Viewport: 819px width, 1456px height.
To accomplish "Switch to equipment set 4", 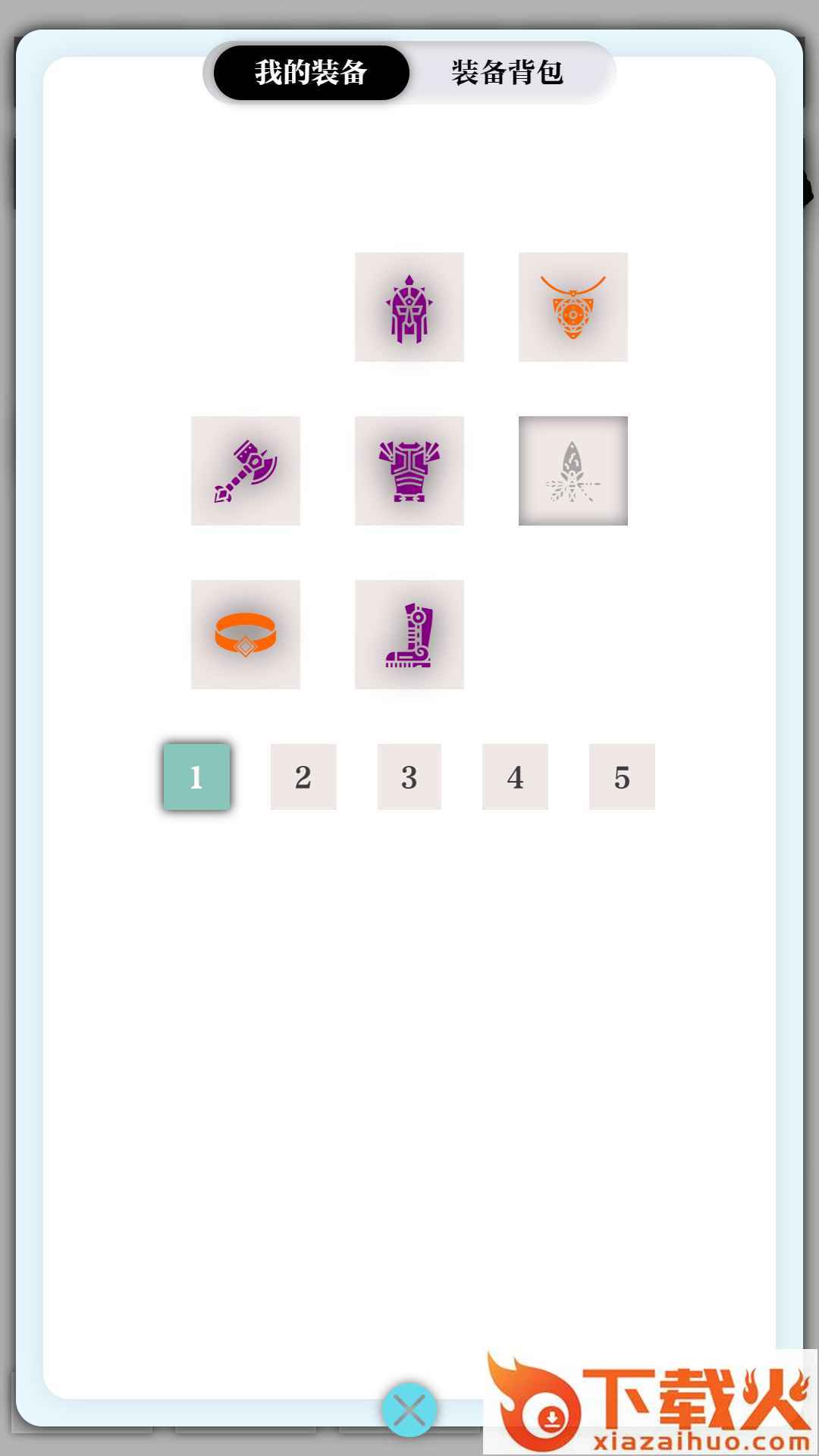I will coord(515,777).
